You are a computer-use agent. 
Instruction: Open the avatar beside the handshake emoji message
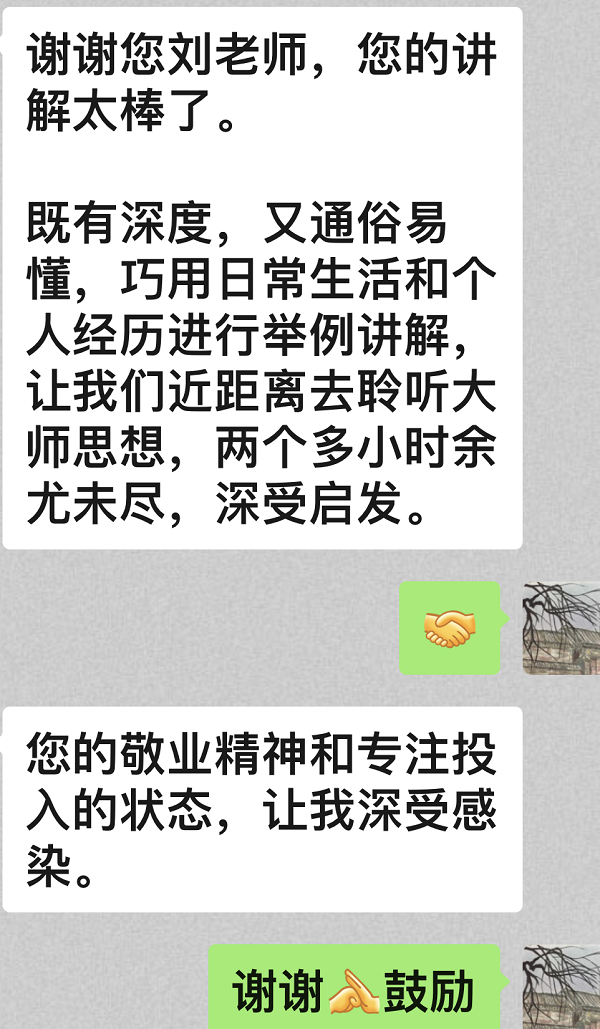[x=561, y=628]
